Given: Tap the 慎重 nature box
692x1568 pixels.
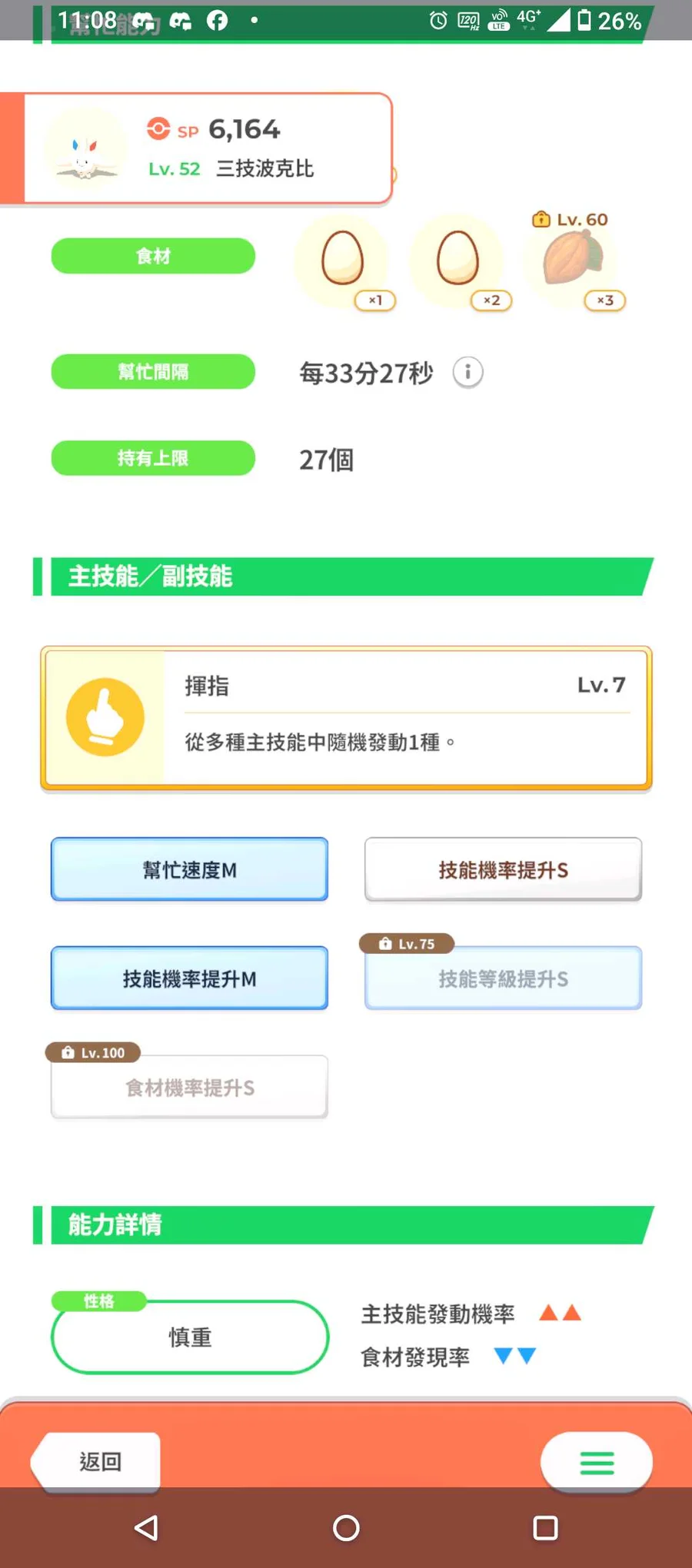Looking at the screenshot, I should point(189,1337).
